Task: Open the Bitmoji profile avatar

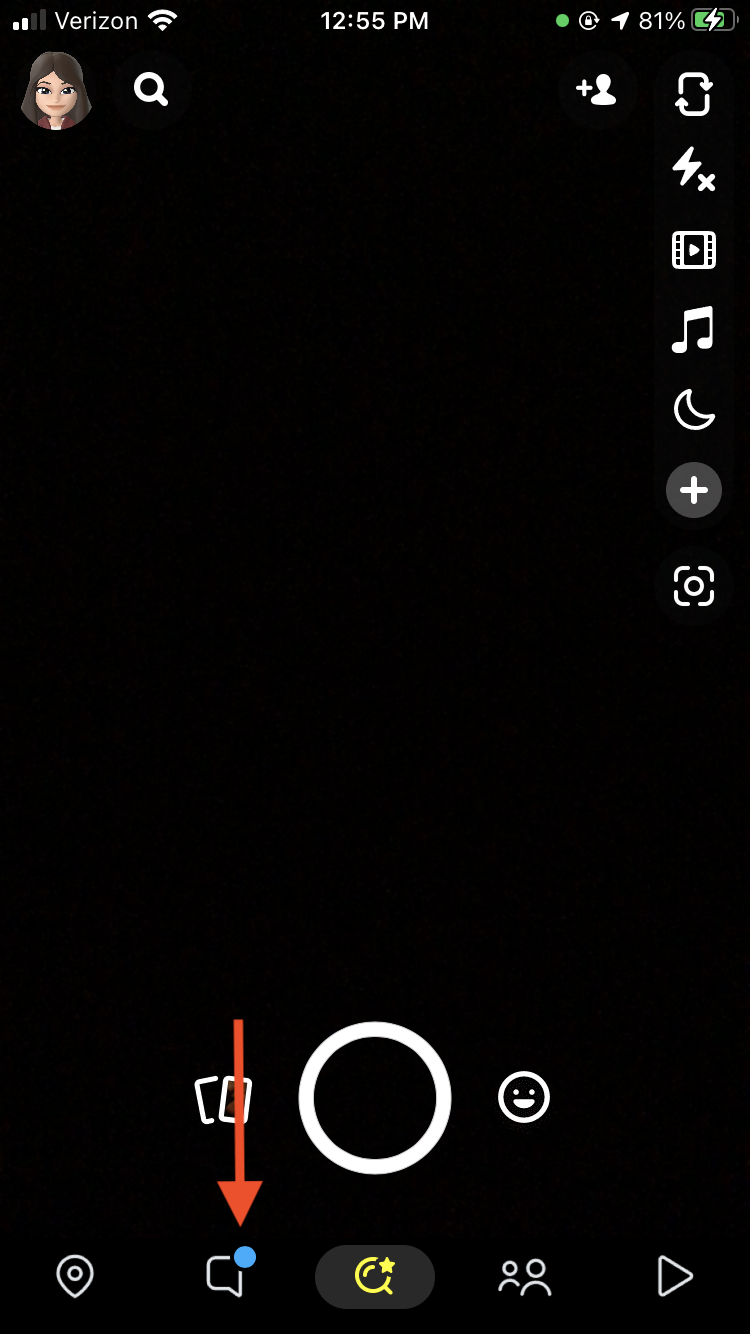Action: tap(57, 91)
